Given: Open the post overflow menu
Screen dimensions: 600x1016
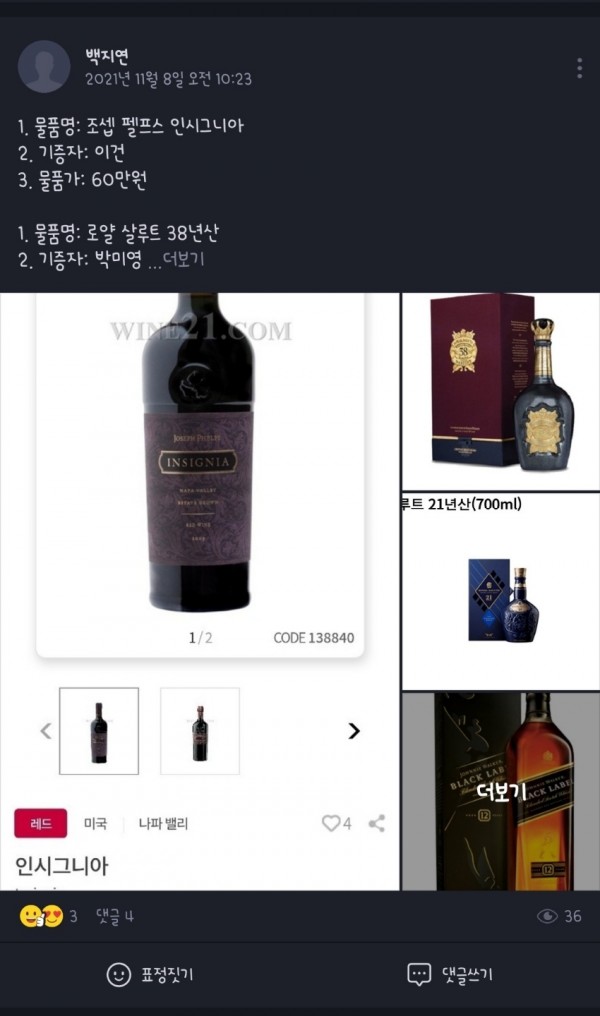Looking at the screenshot, I should pos(579,68).
